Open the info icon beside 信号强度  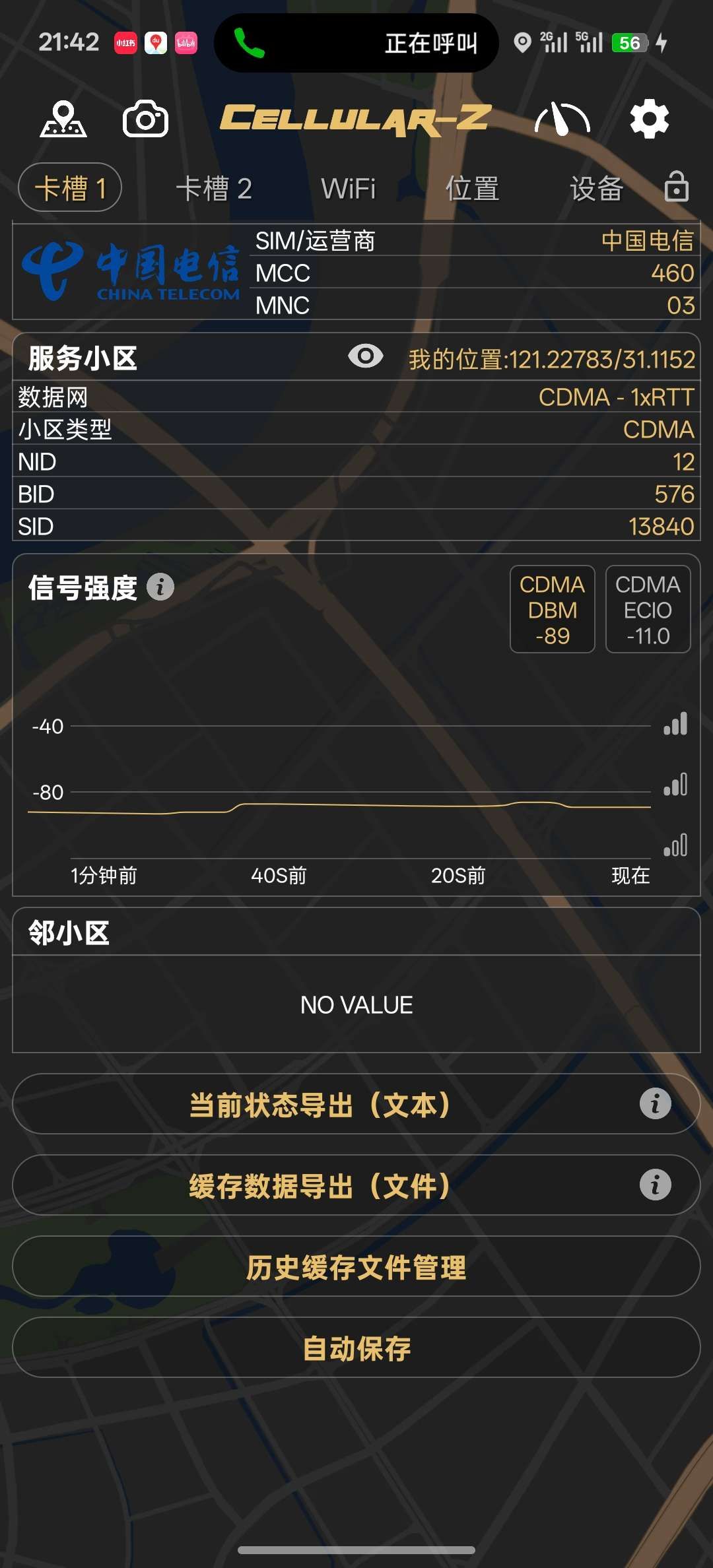[x=160, y=586]
